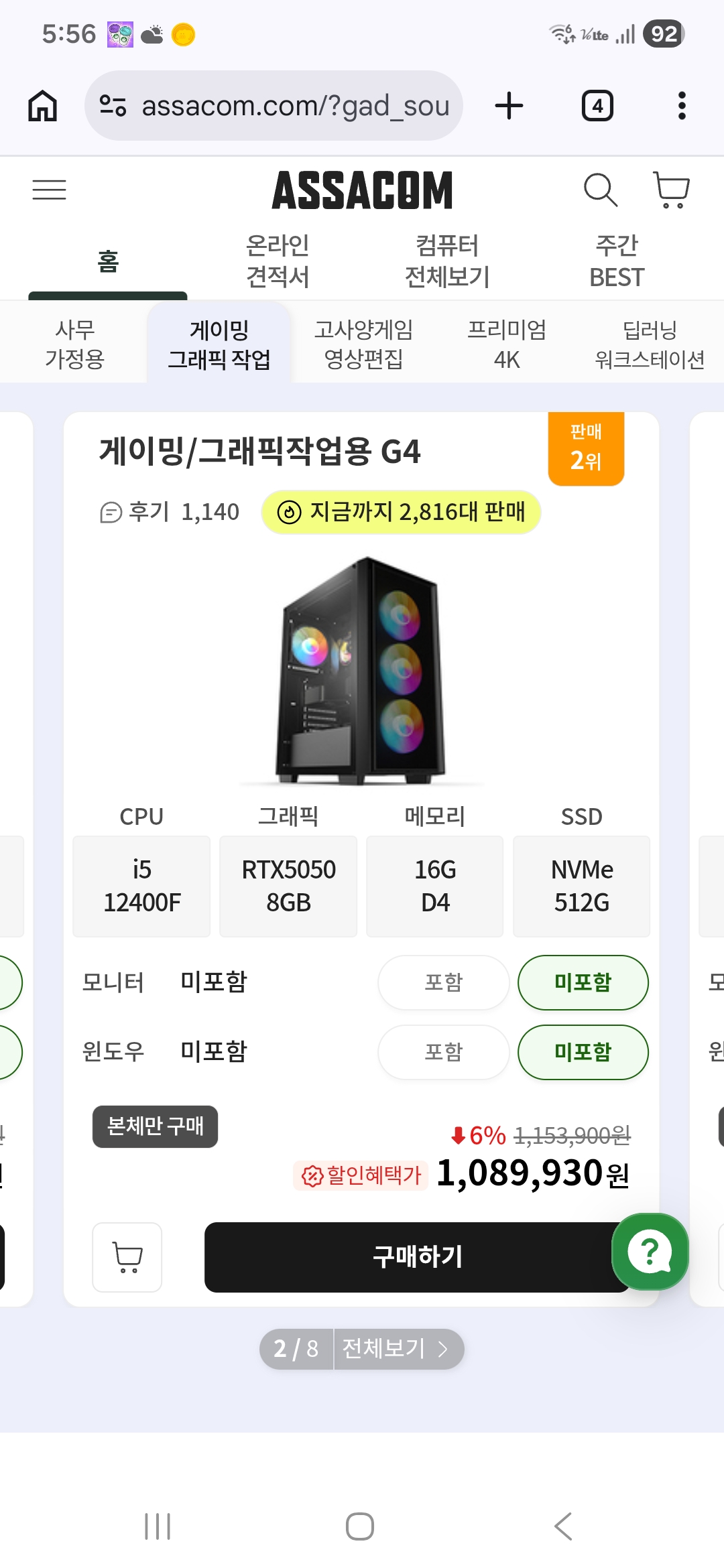Viewport: 724px width, 1568px height.
Task: Choose 미포함 for the 윈도우 option
Action: click(x=583, y=1052)
